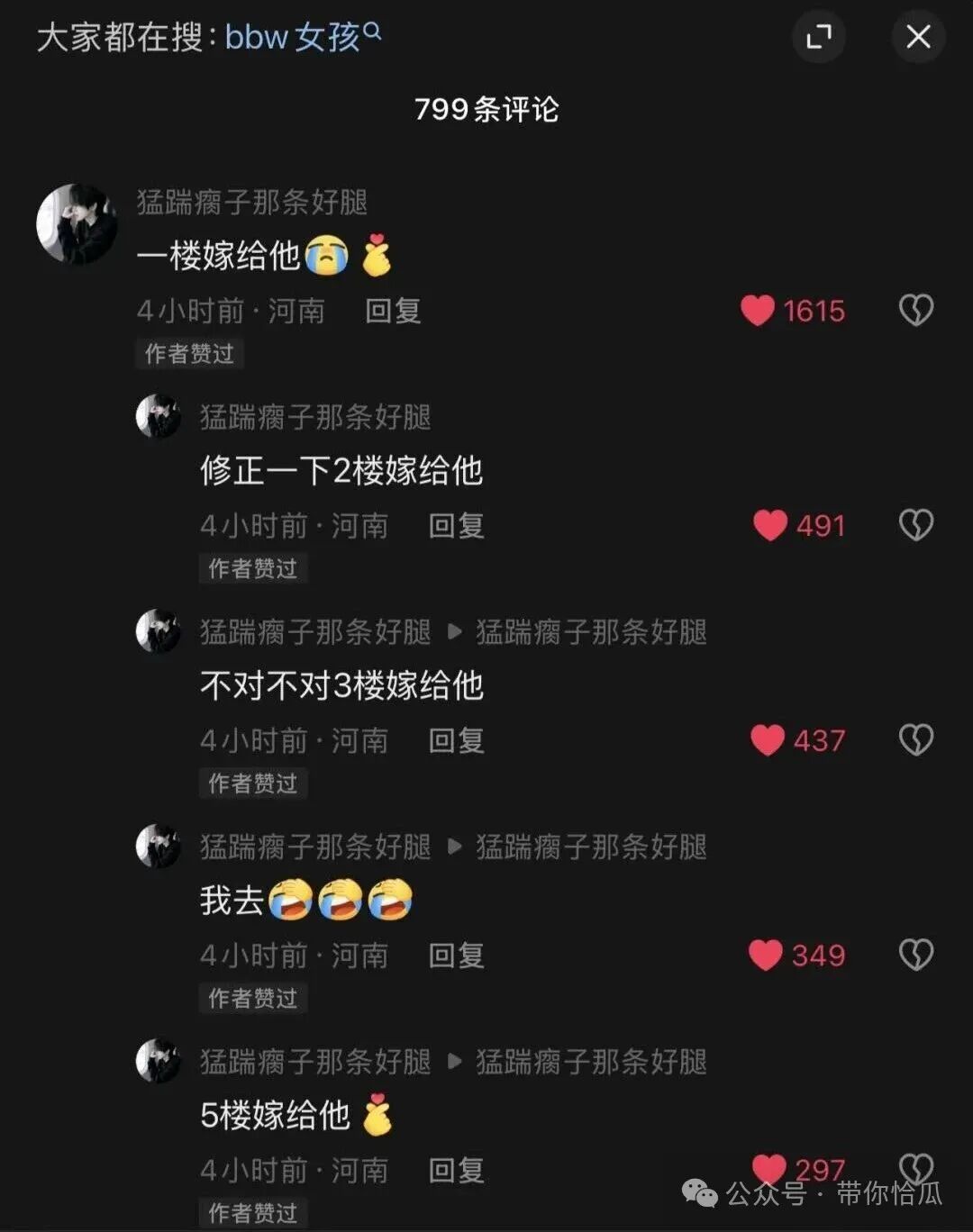Reply to the 不对不对3楼嫁给他 comment
Screen dimensions: 973x1232
pos(456,740)
